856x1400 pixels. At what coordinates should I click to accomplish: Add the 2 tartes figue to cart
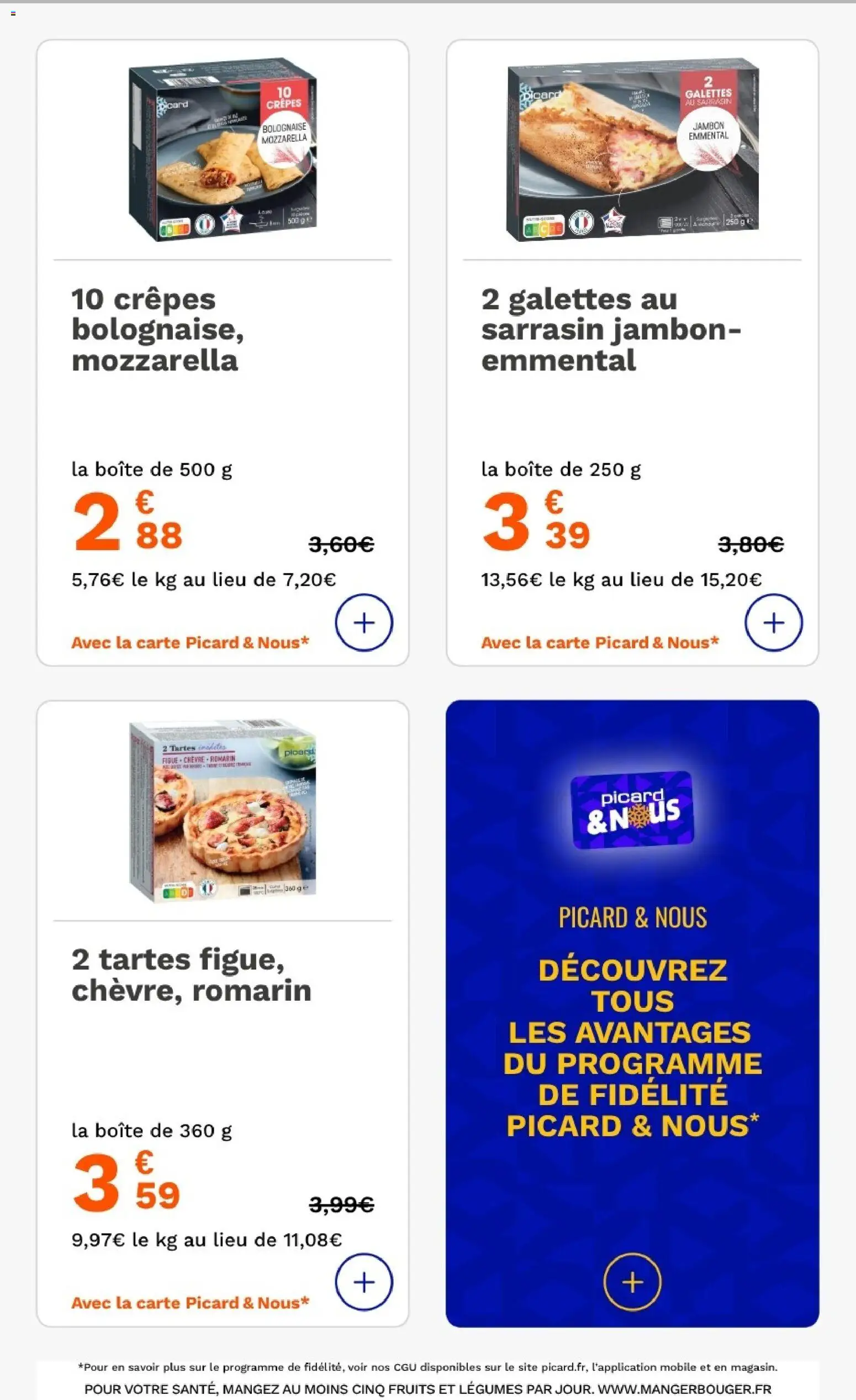[364, 1282]
